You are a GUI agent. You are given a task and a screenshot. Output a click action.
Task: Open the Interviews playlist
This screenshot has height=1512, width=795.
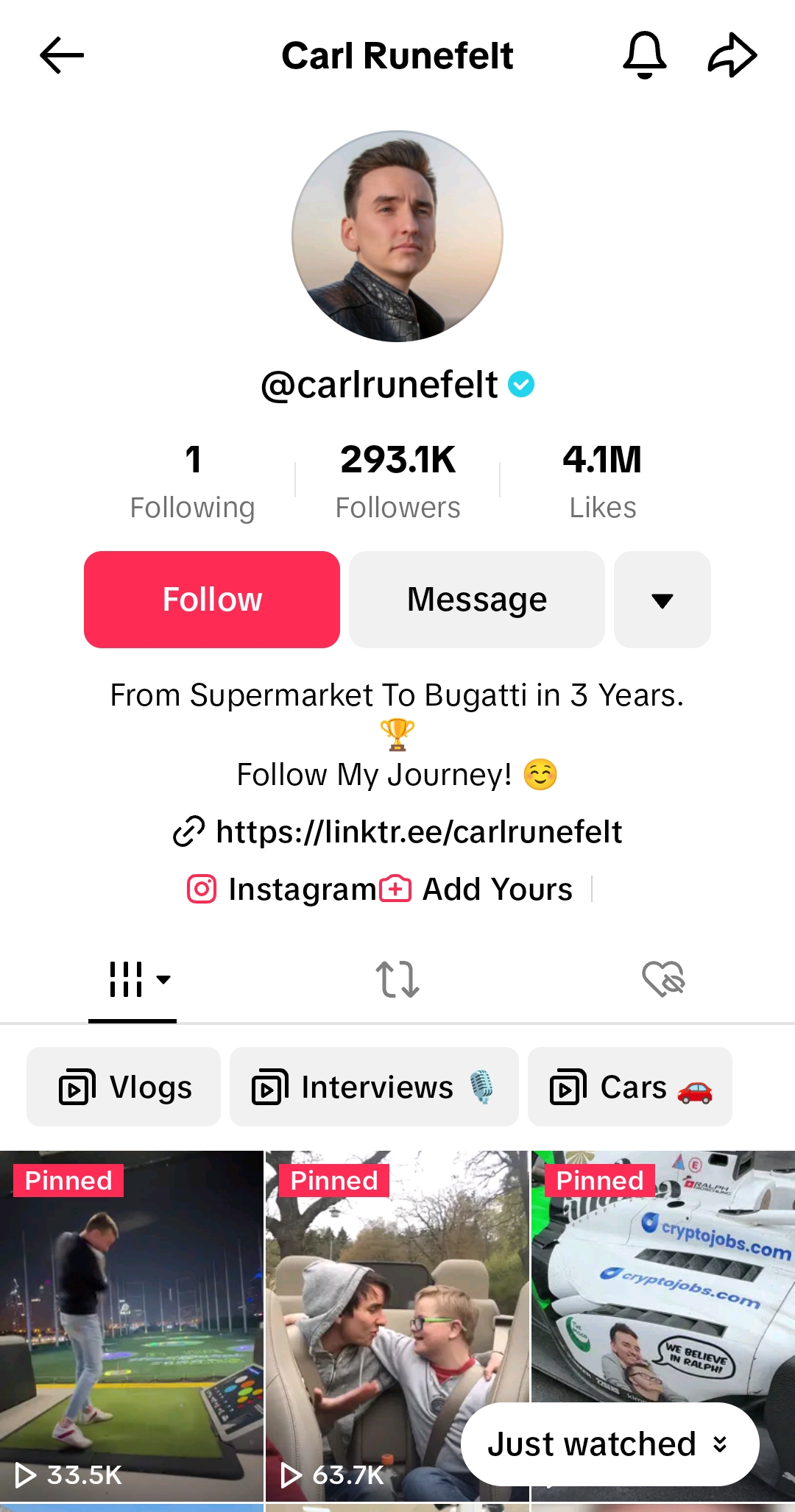coord(374,1087)
